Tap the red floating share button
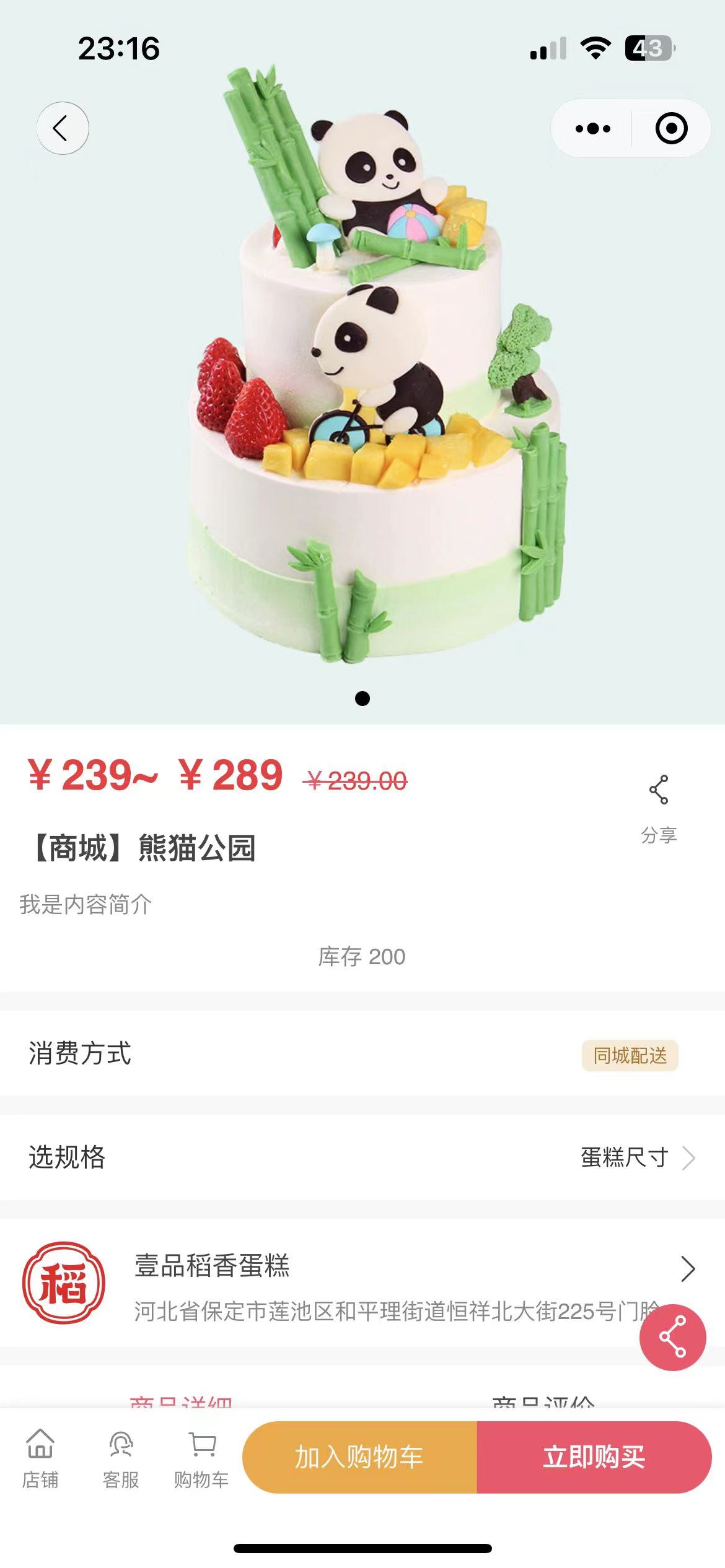The width and height of the screenshot is (725, 1568). click(x=672, y=1338)
